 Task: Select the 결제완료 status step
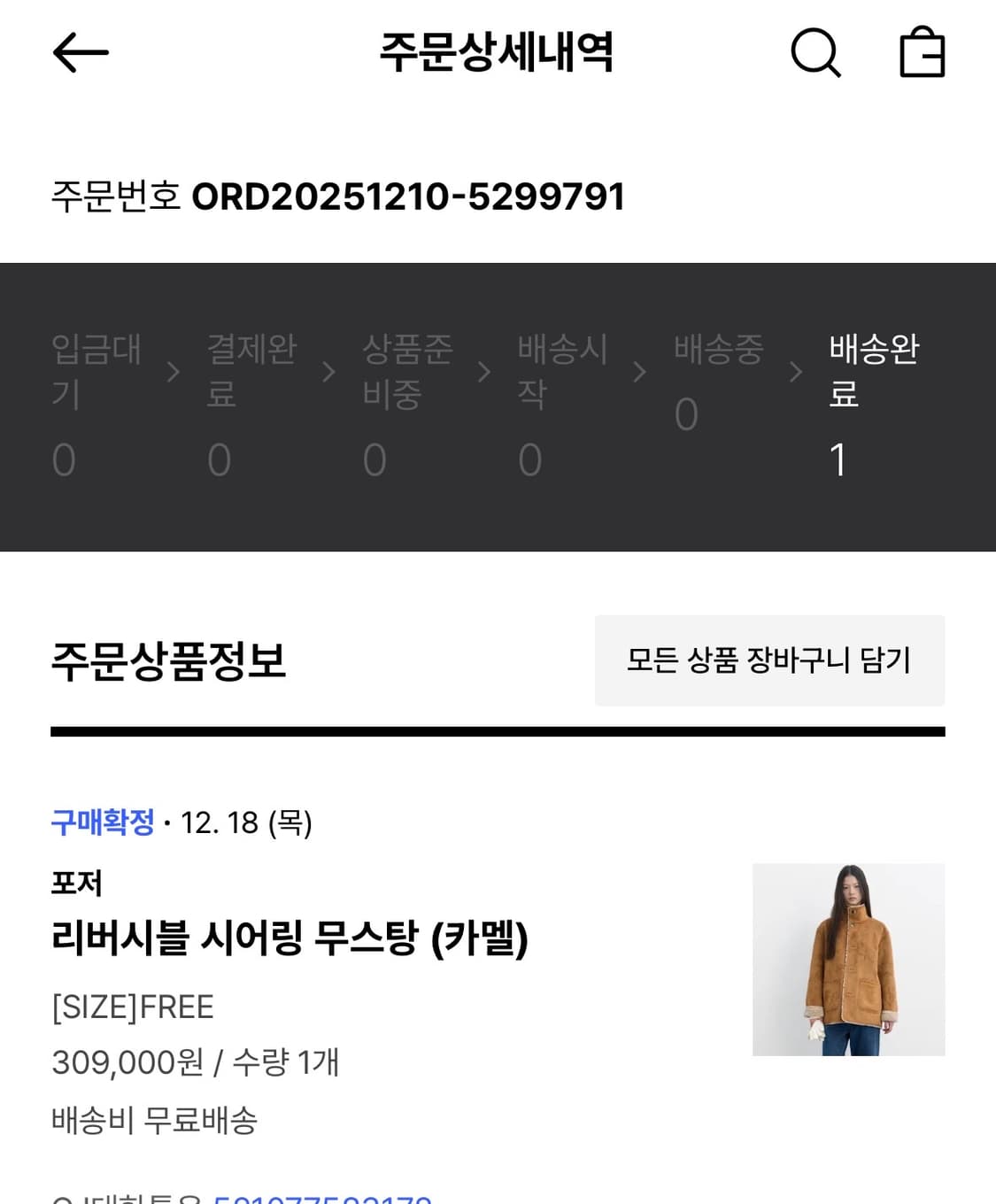click(x=251, y=398)
